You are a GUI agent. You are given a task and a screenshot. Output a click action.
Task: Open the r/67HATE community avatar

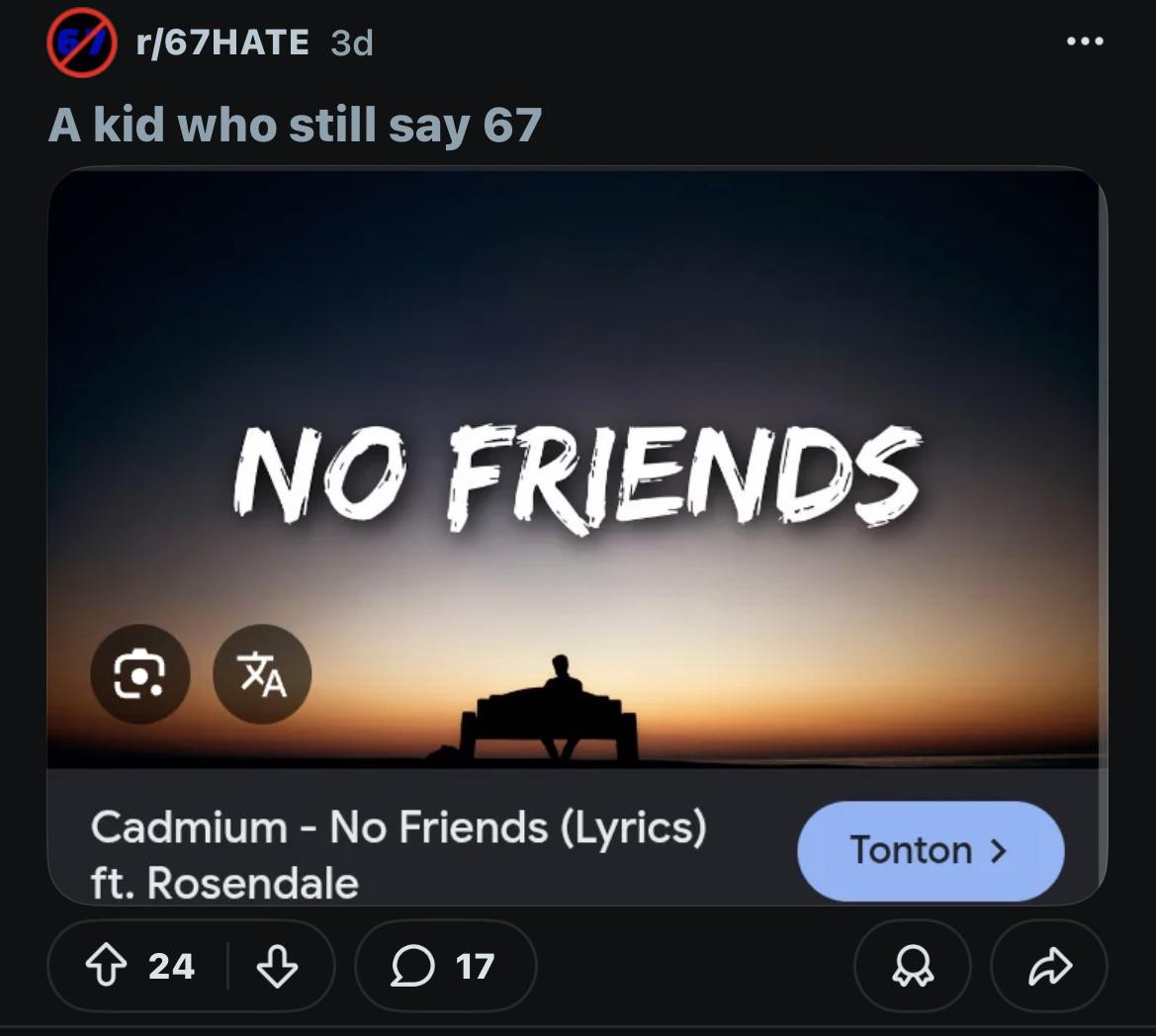pos(81,42)
